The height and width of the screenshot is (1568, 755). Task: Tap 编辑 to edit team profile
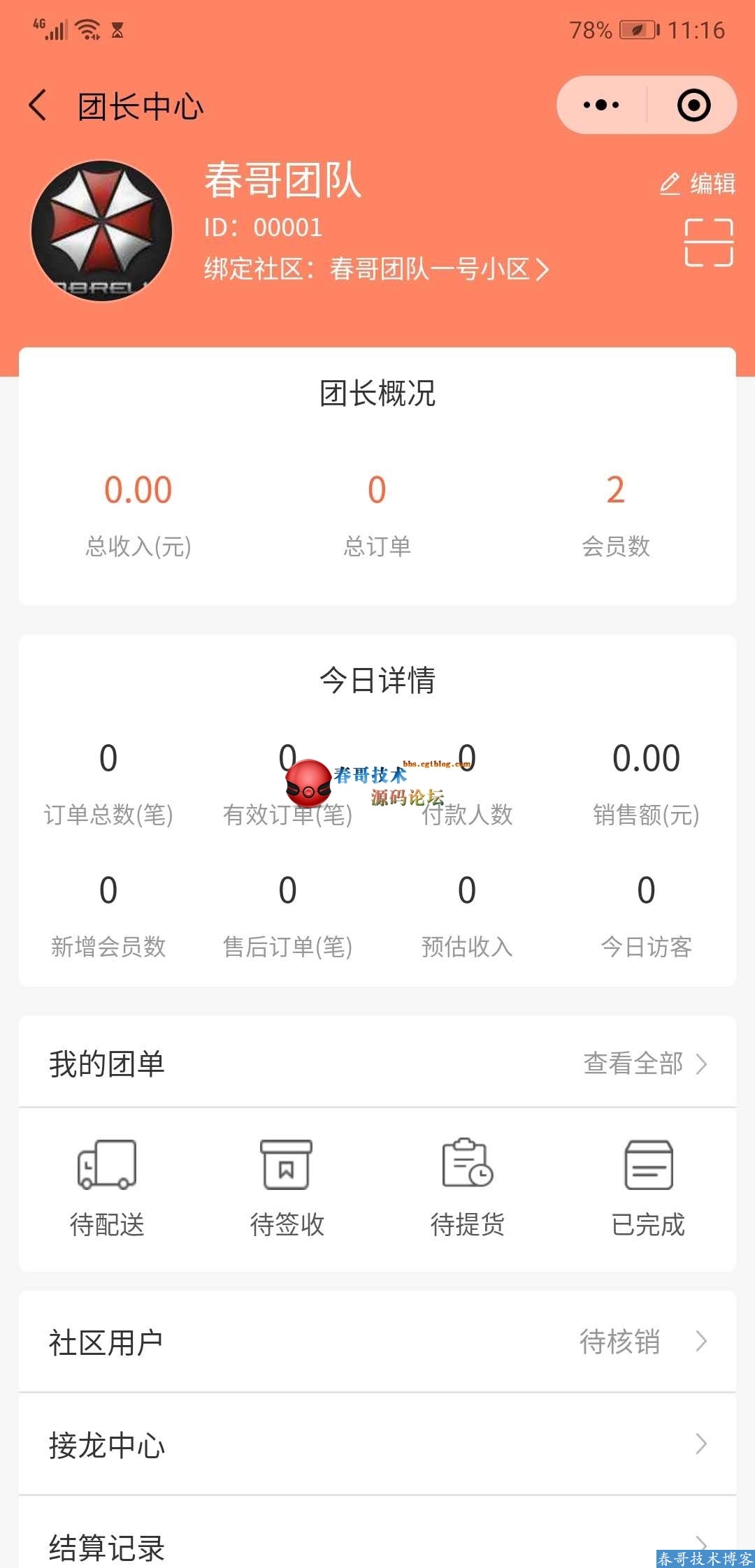click(x=698, y=184)
